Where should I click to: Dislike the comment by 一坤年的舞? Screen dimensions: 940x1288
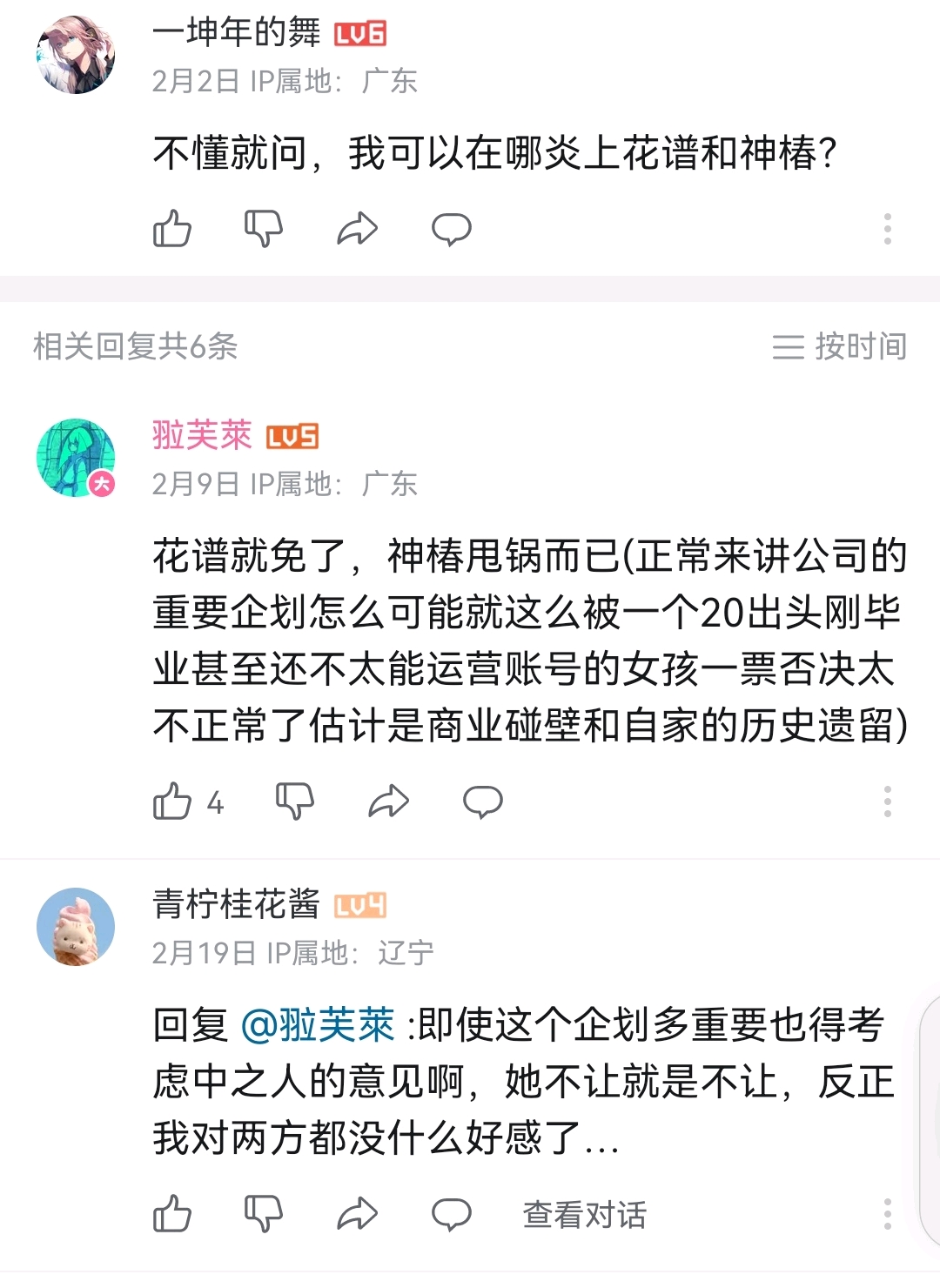pyautogui.click(x=264, y=229)
